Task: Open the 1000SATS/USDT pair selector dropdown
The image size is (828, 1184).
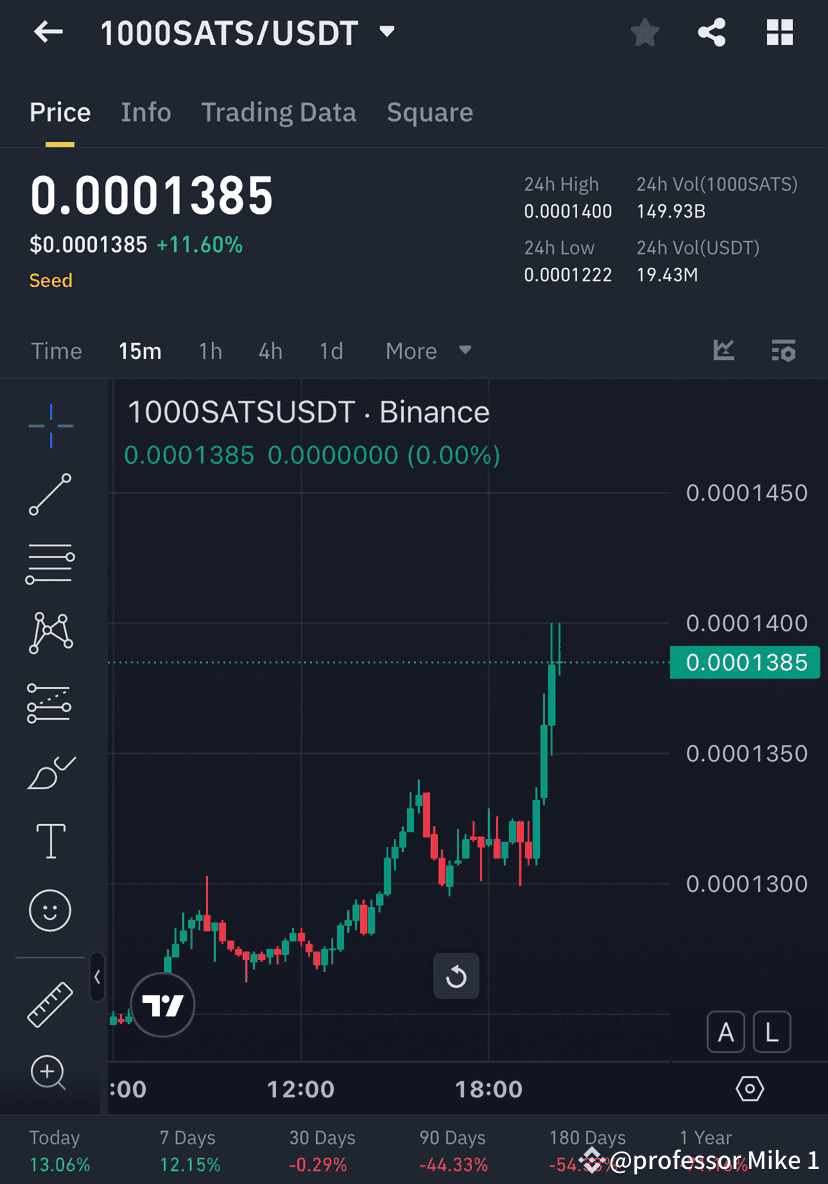Action: click(x=387, y=31)
